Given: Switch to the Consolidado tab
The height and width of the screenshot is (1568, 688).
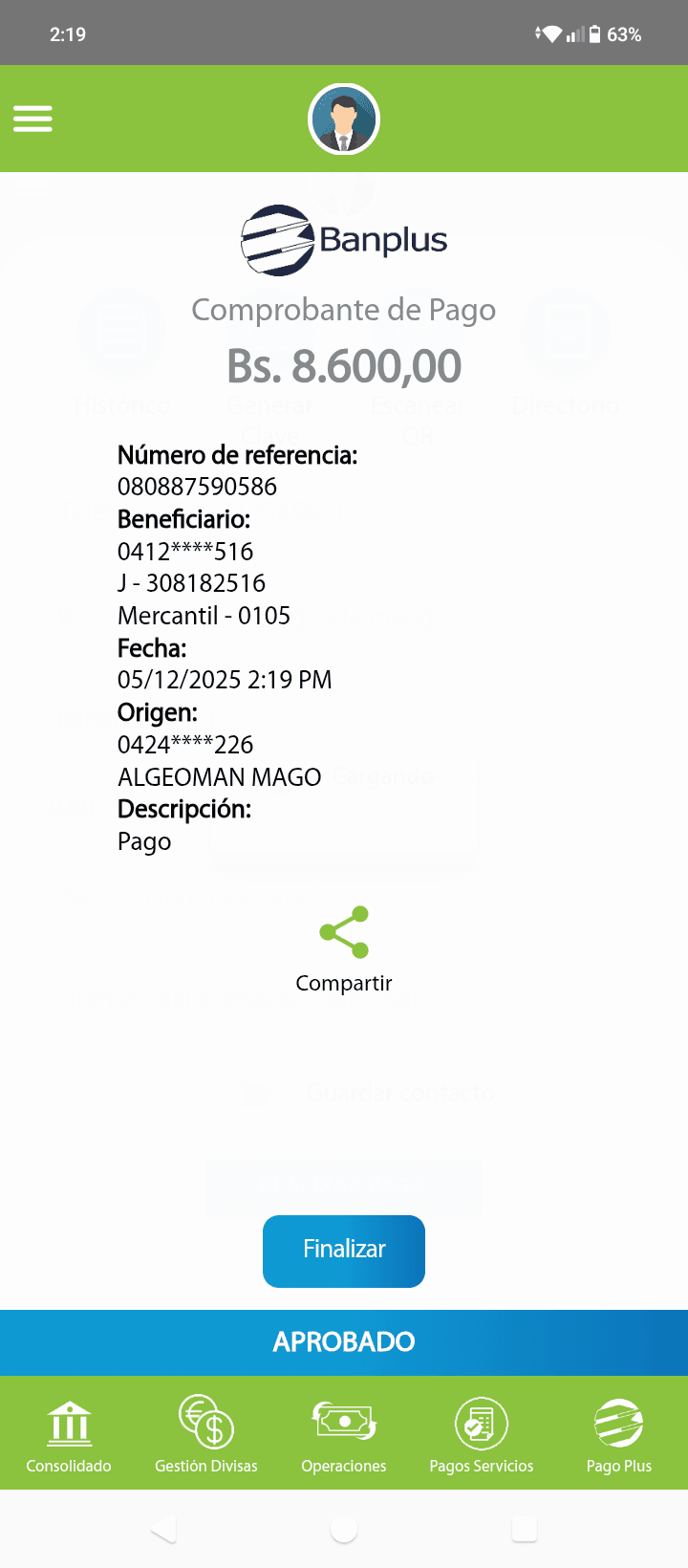Looking at the screenshot, I should pyautogui.click(x=69, y=1433).
